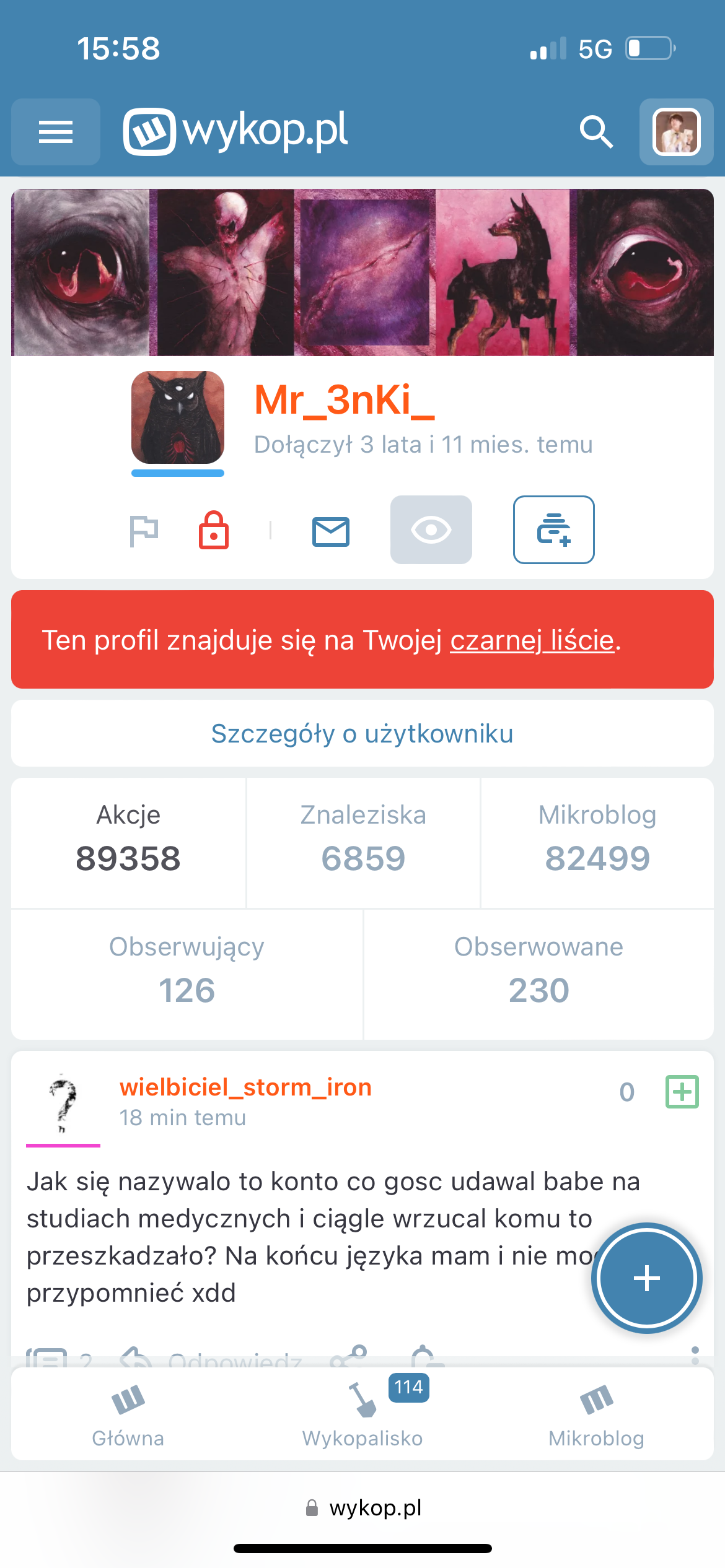Image resolution: width=725 pixels, height=1568 pixels.
Task: Upvote wielbiciel_storm_iron's post with plus
Action: tap(682, 1092)
